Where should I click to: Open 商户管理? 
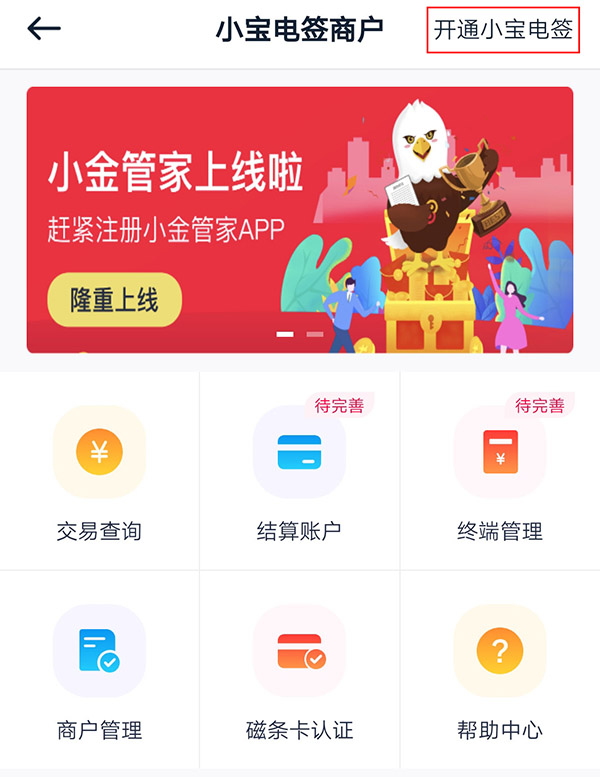99,670
